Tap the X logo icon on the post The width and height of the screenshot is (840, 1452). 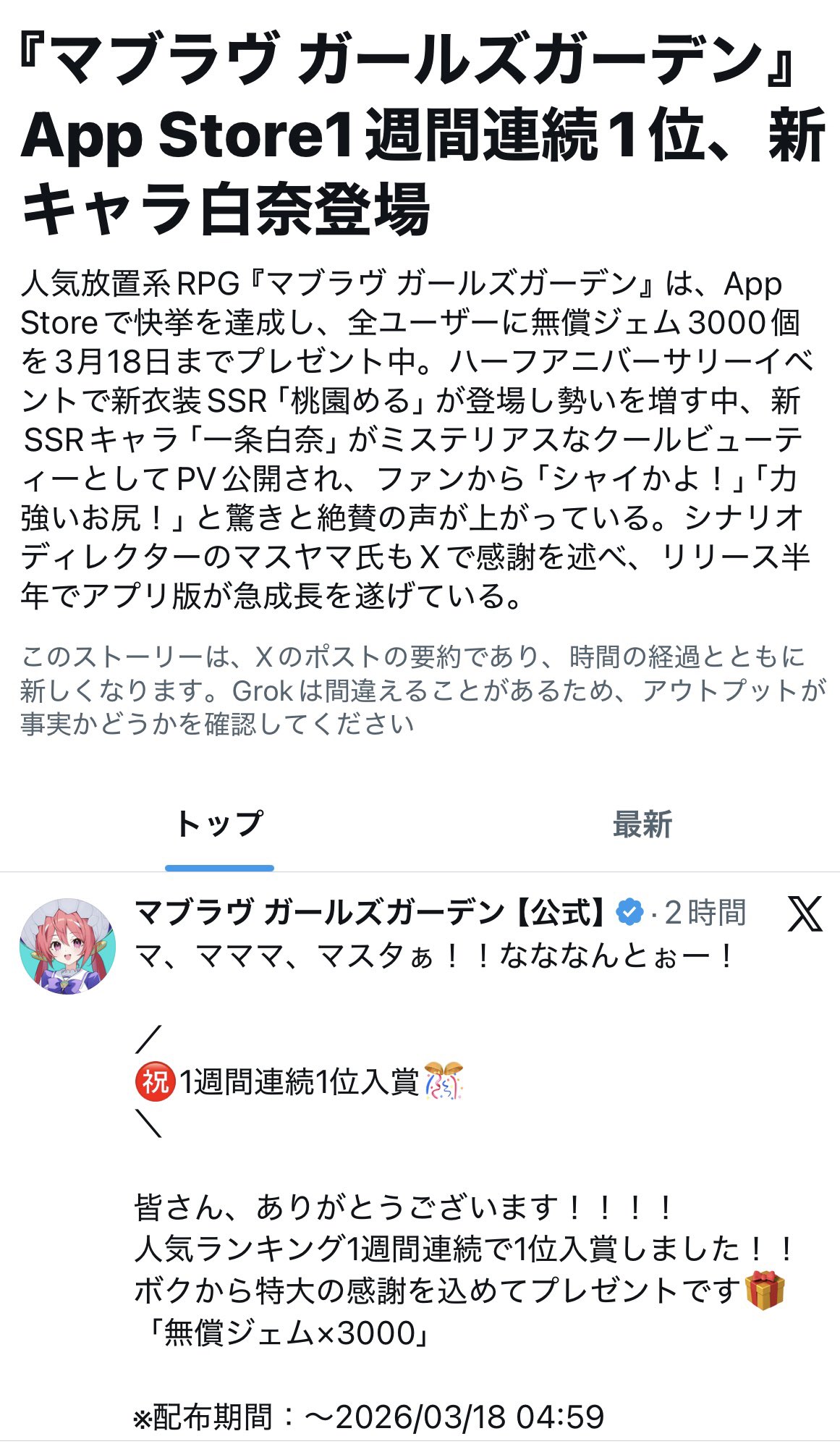(x=805, y=913)
